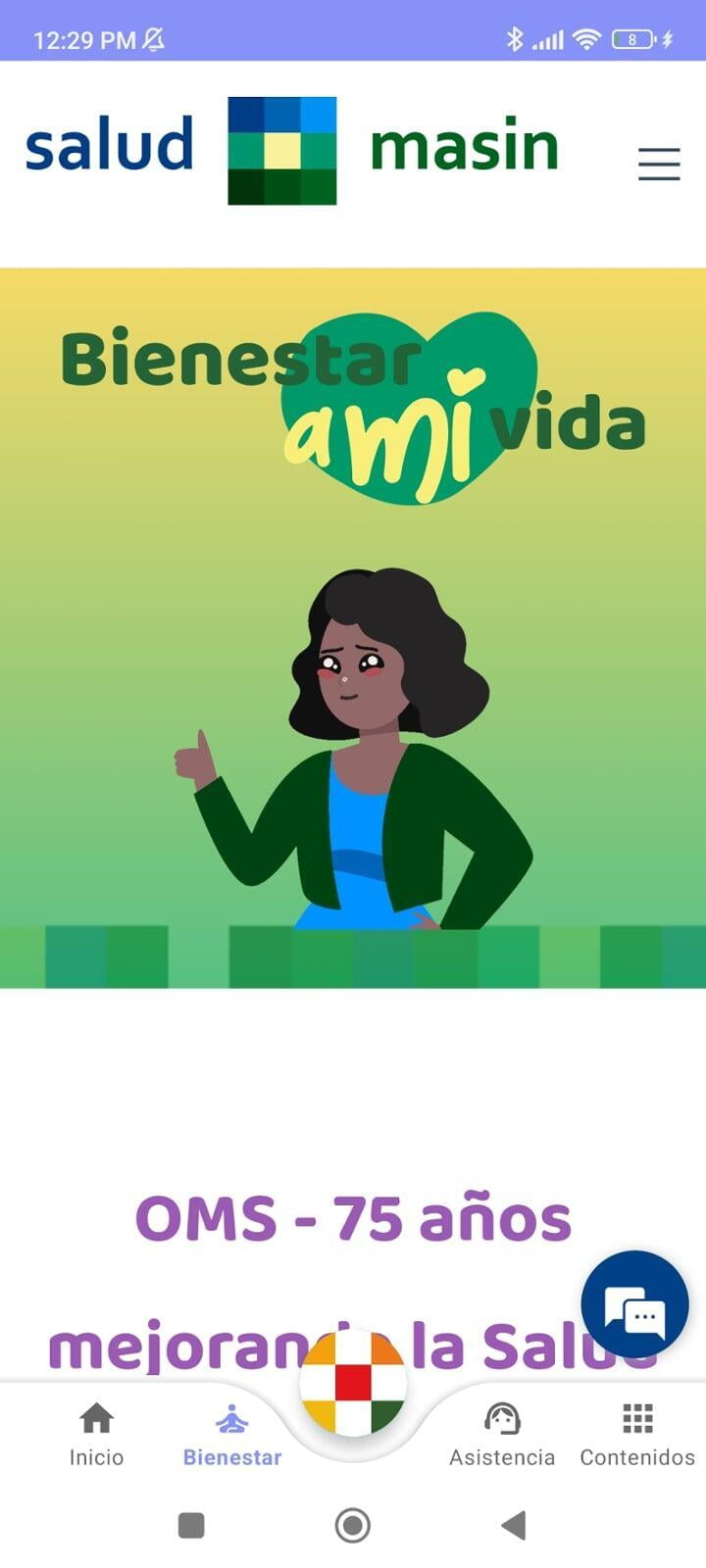Viewport: 706px width, 1568px height.
Task: Switch to the Asistencia tab
Action: (502, 1434)
